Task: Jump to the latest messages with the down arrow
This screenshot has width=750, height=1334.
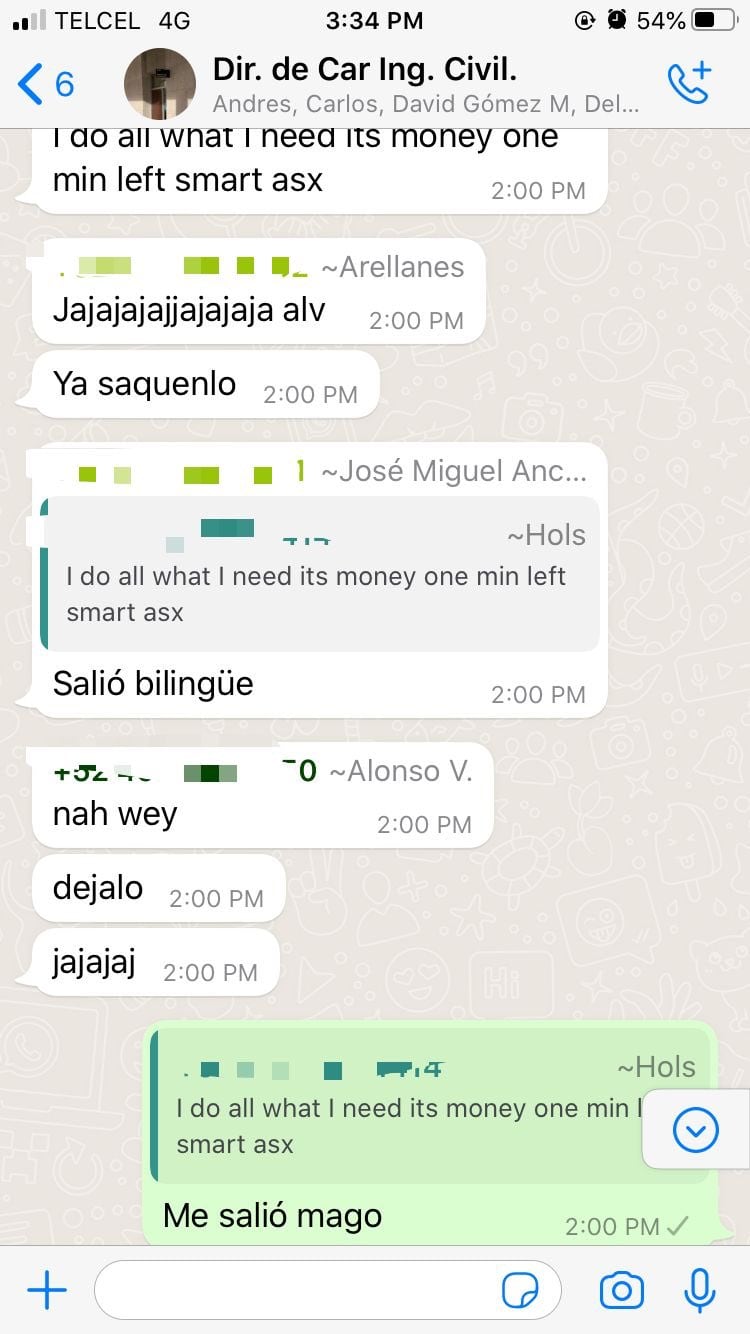Action: (696, 1130)
